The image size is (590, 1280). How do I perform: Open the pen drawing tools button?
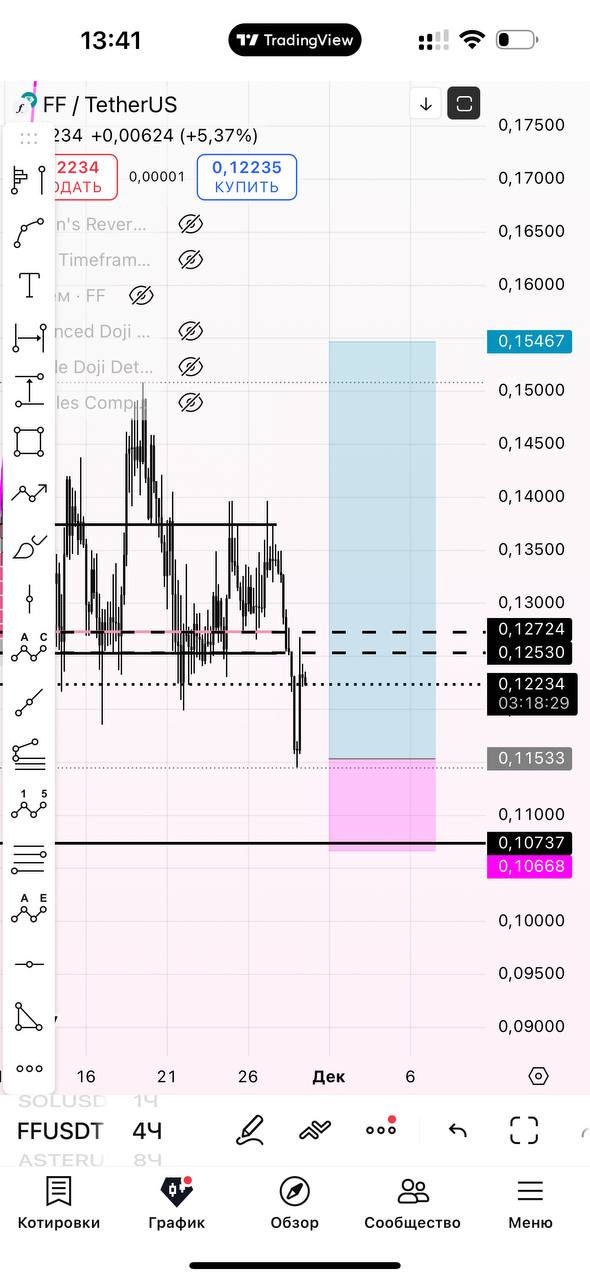(251, 1130)
